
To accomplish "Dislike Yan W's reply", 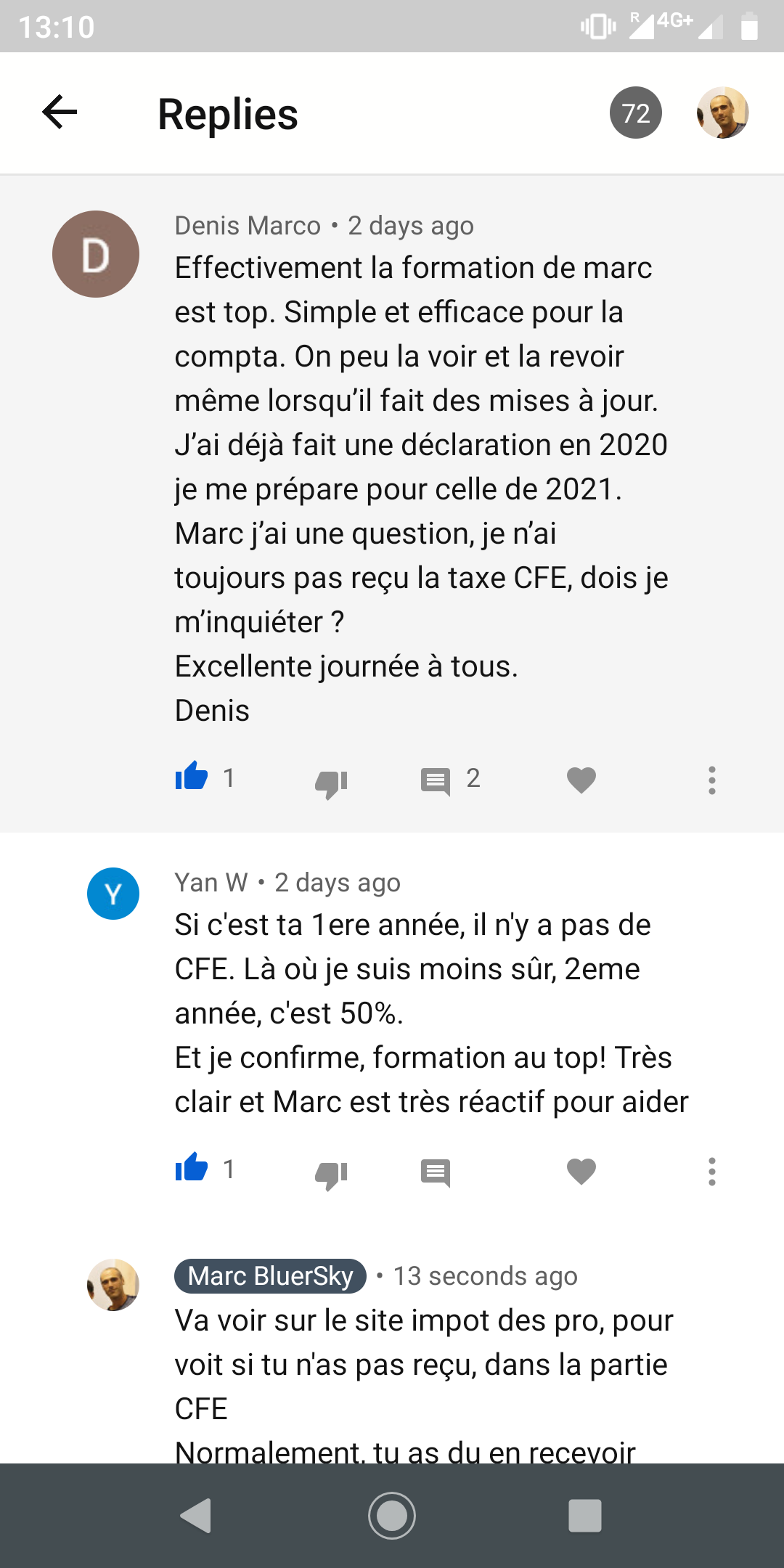I will click(331, 1173).
